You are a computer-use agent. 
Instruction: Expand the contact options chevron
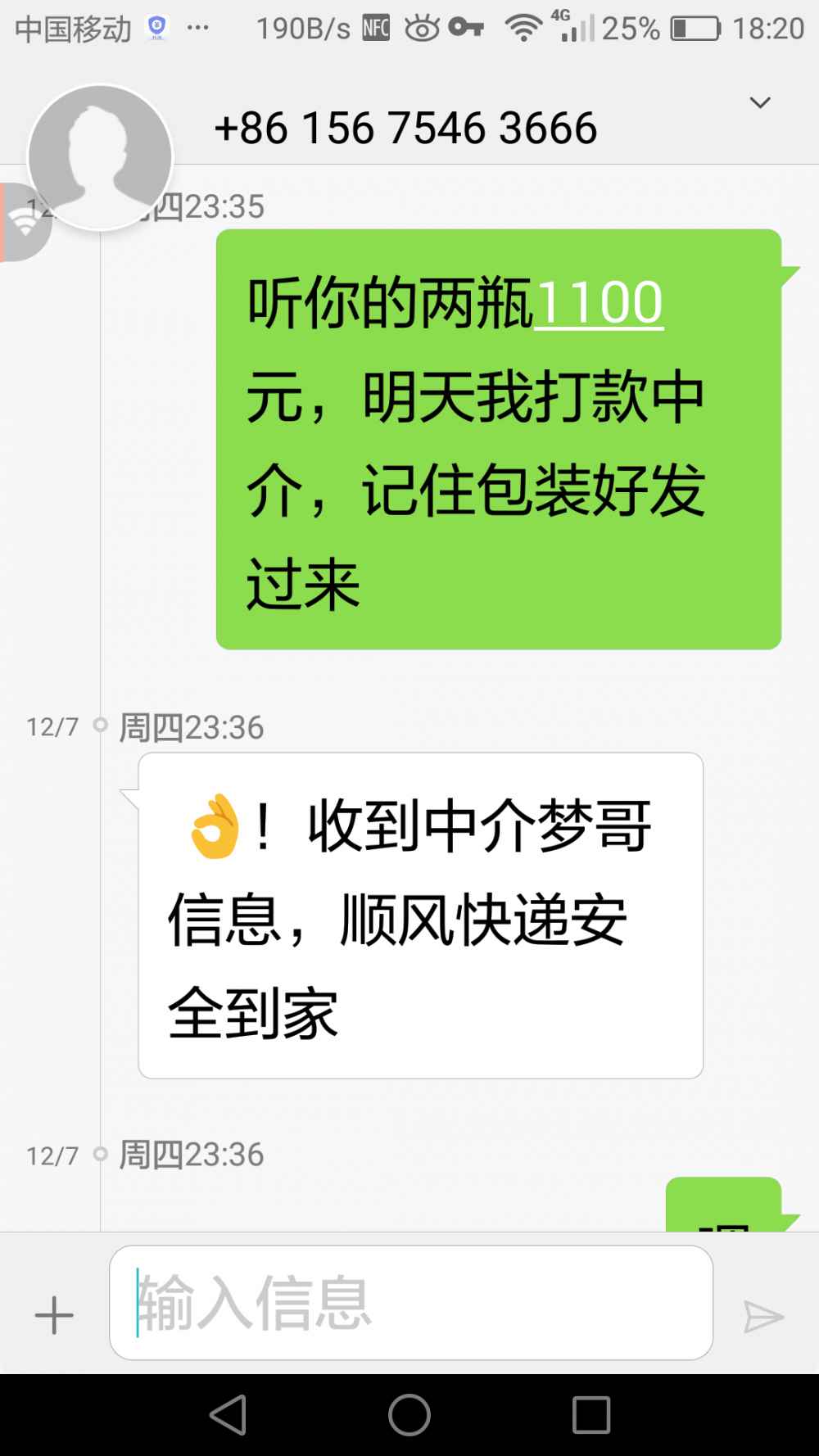coord(760,103)
